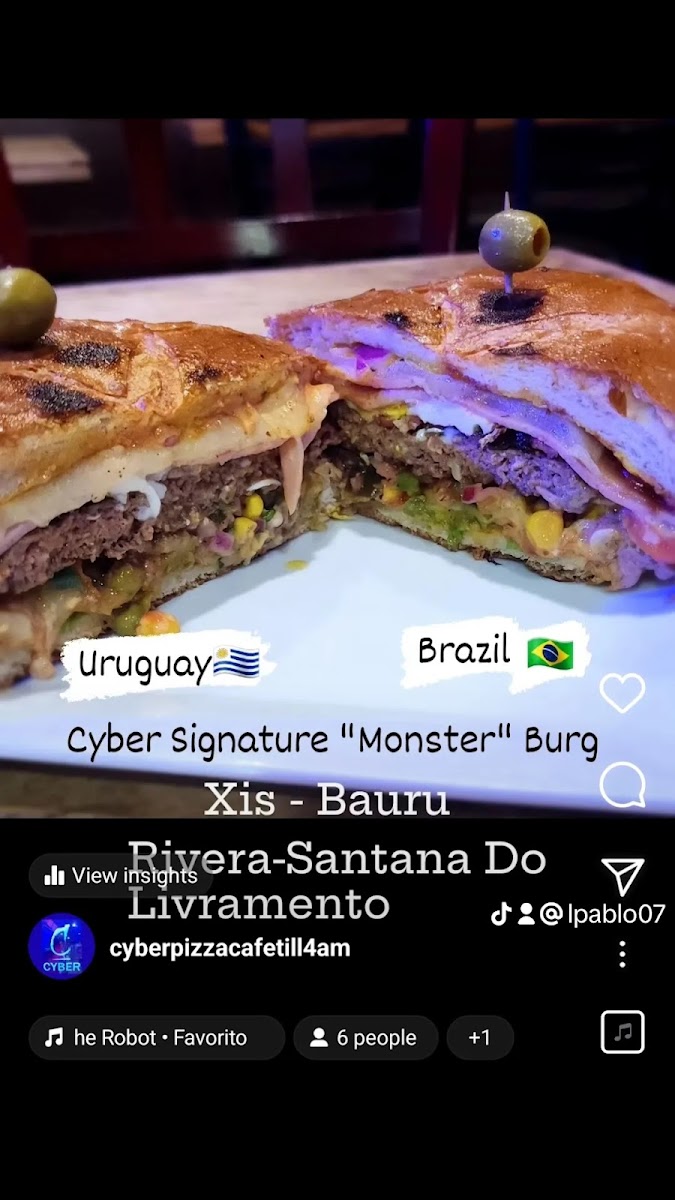
Task: Open cyberpizzacafetill4am profile name
Action: pos(230,948)
